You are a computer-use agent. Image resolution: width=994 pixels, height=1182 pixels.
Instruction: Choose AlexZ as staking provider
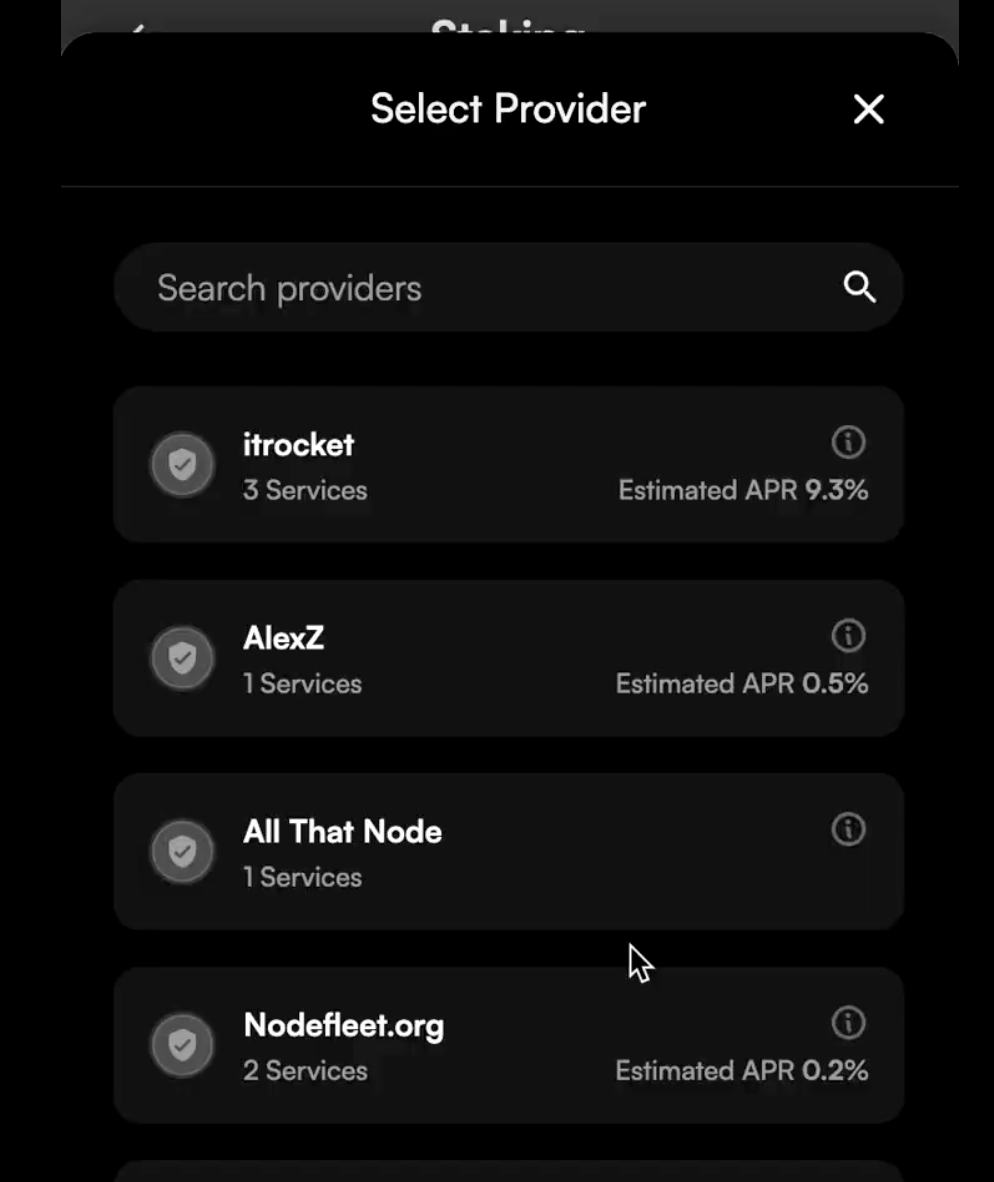(x=507, y=658)
